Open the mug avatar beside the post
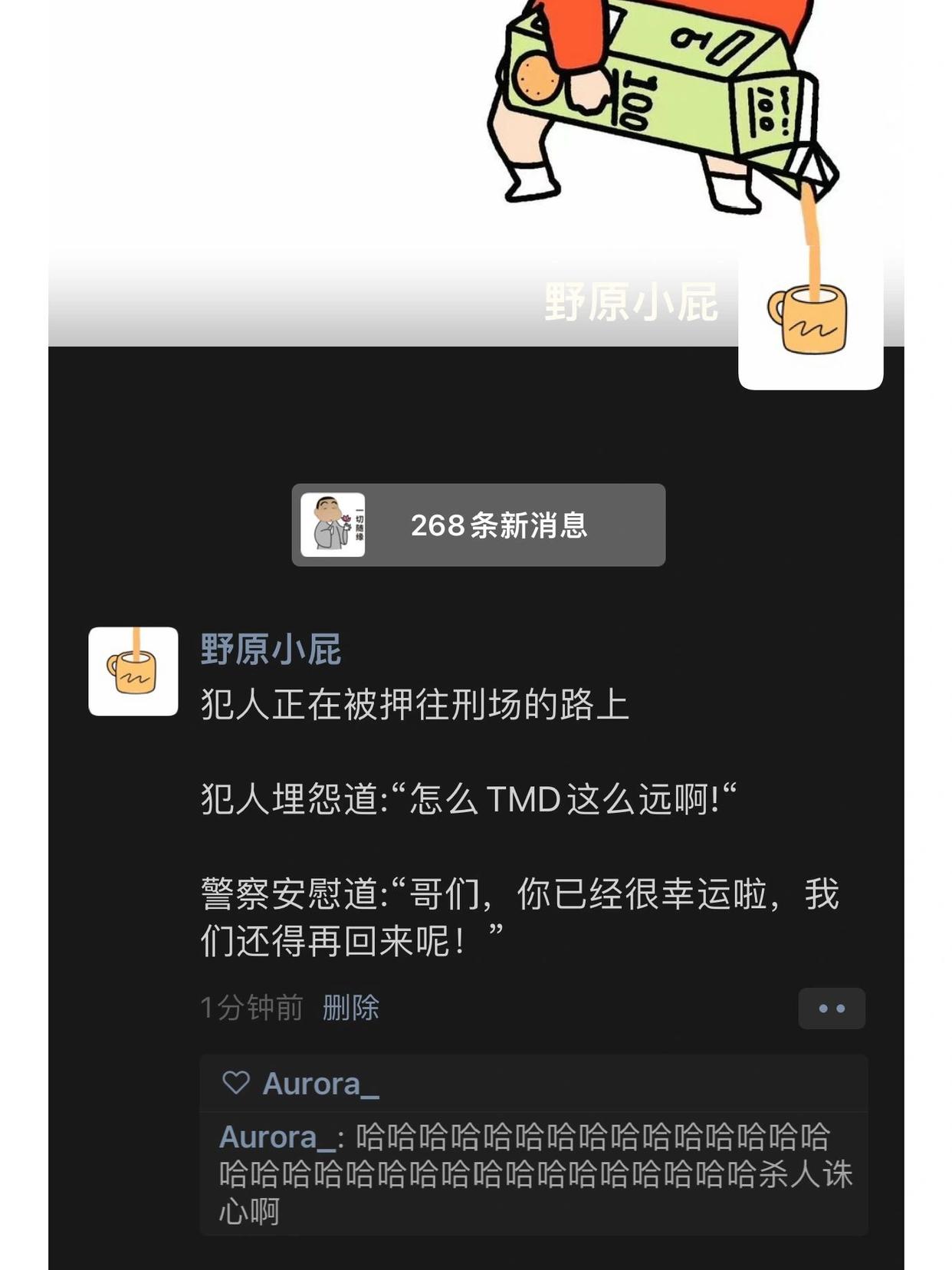This screenshot has width=952, height=1270. pos(133,672)
